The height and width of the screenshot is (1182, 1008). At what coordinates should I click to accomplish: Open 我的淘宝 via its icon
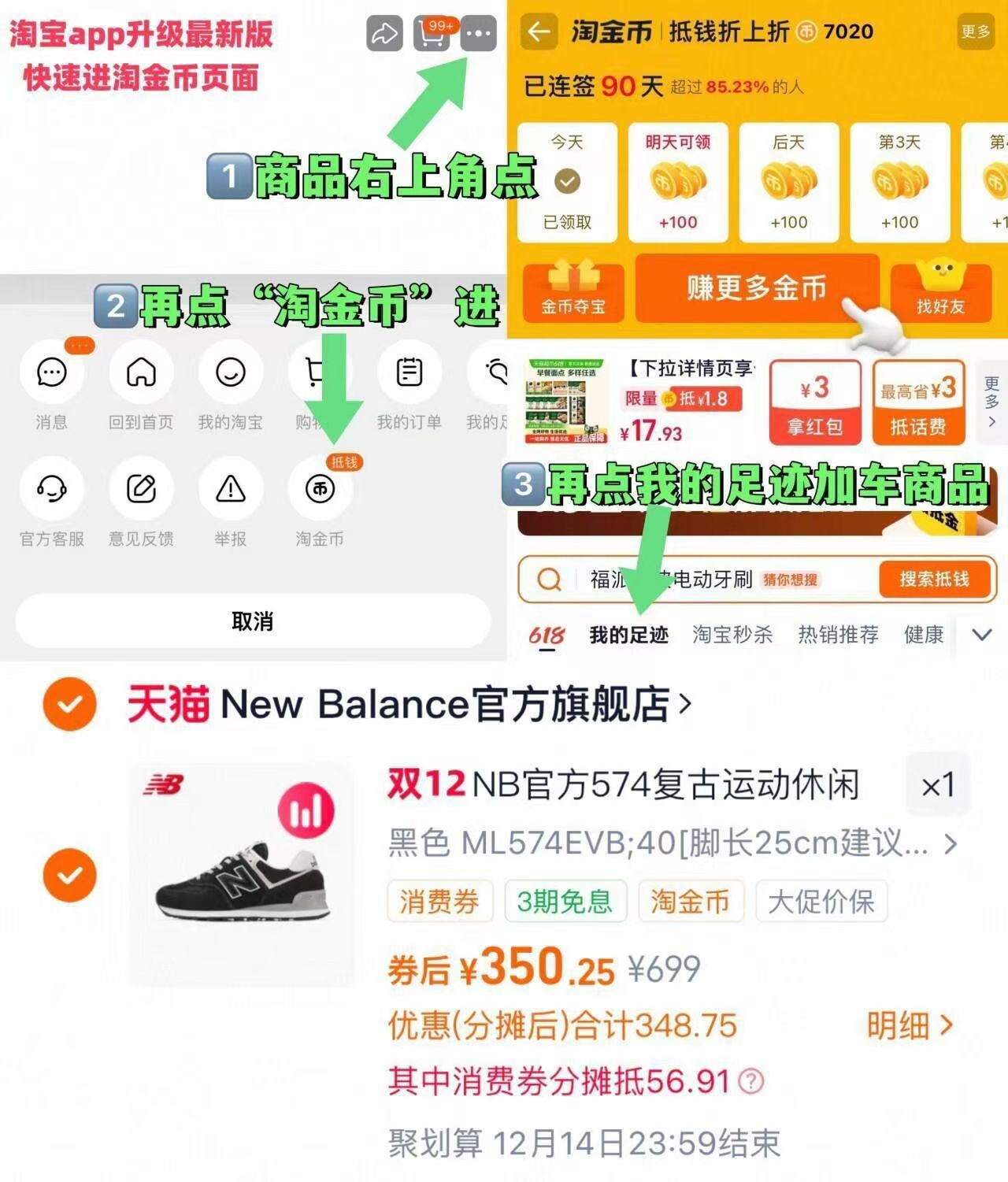pos(230,372)
